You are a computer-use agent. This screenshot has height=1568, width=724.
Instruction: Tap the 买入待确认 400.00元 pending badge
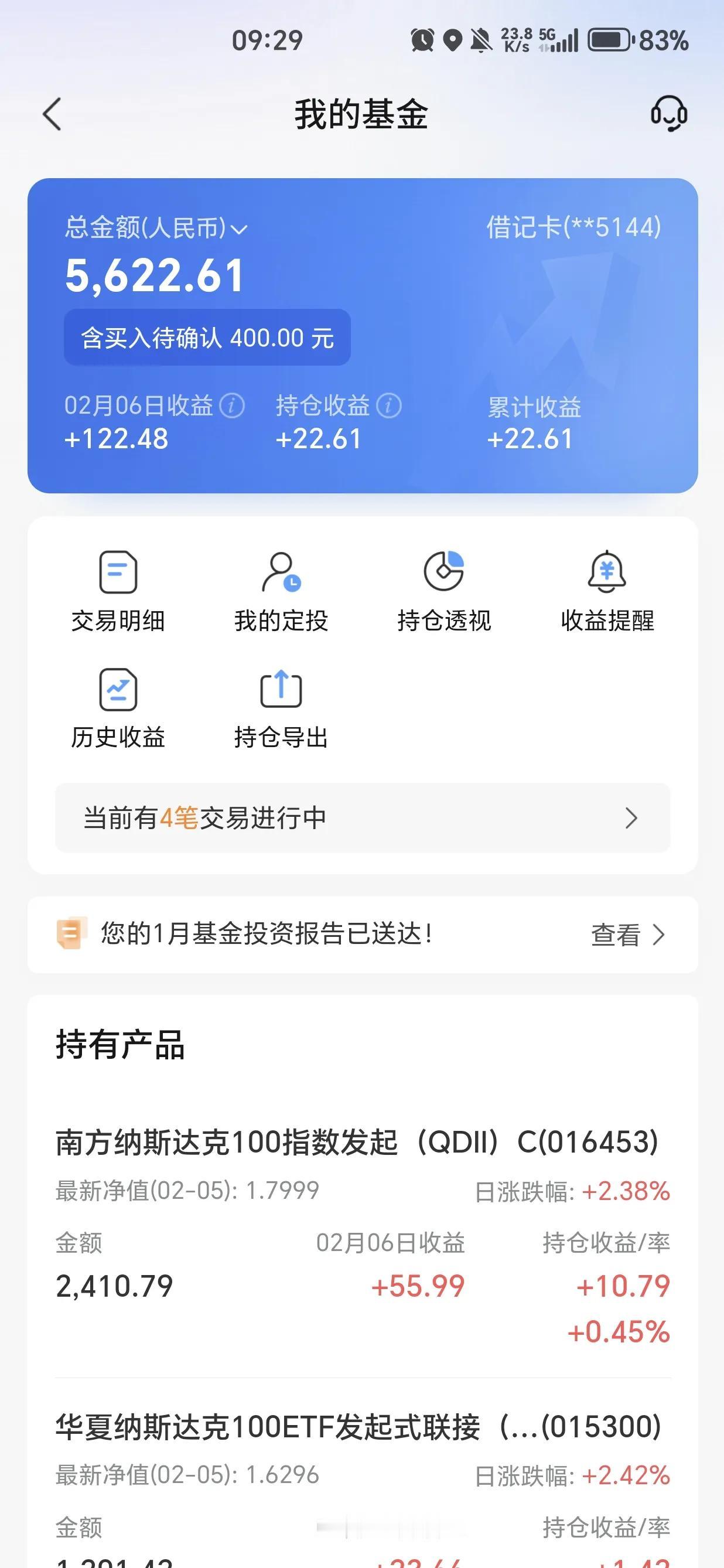[208, 339]
